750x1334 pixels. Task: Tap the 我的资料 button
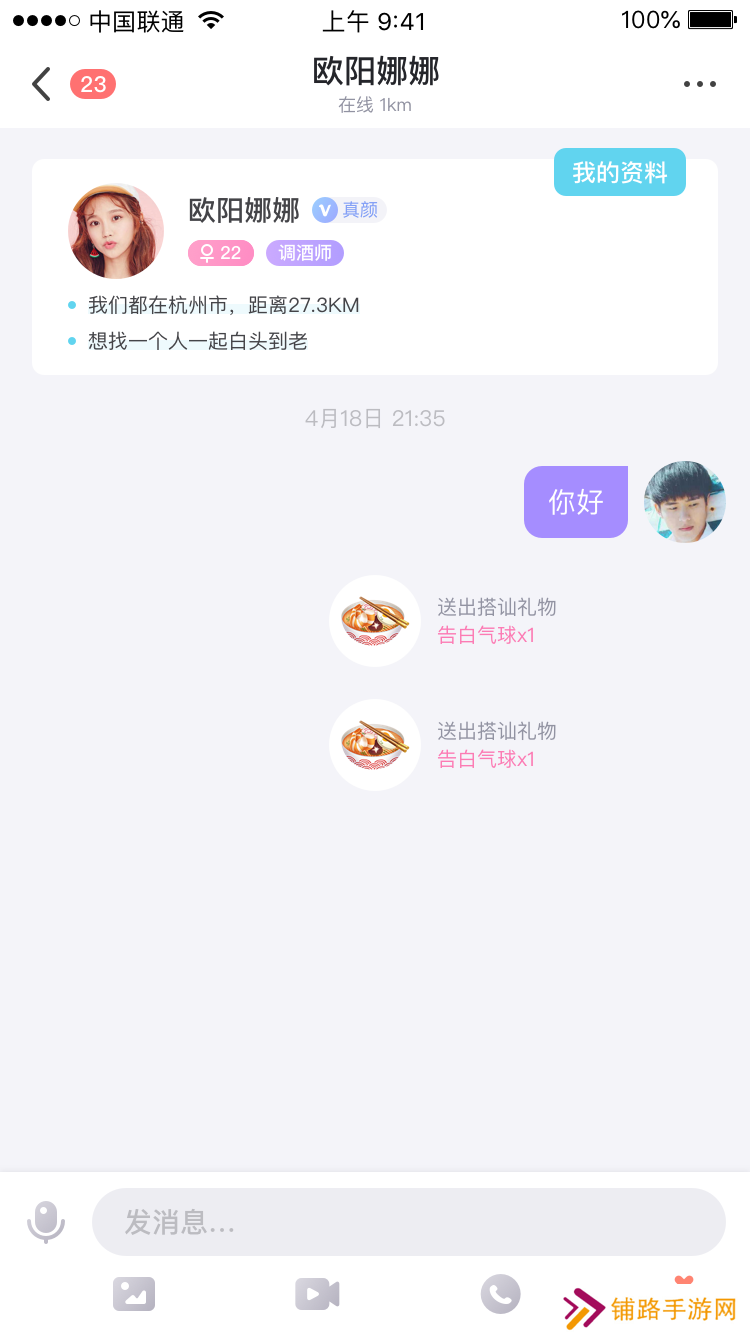pyautogui.click(x=619, y=172)
